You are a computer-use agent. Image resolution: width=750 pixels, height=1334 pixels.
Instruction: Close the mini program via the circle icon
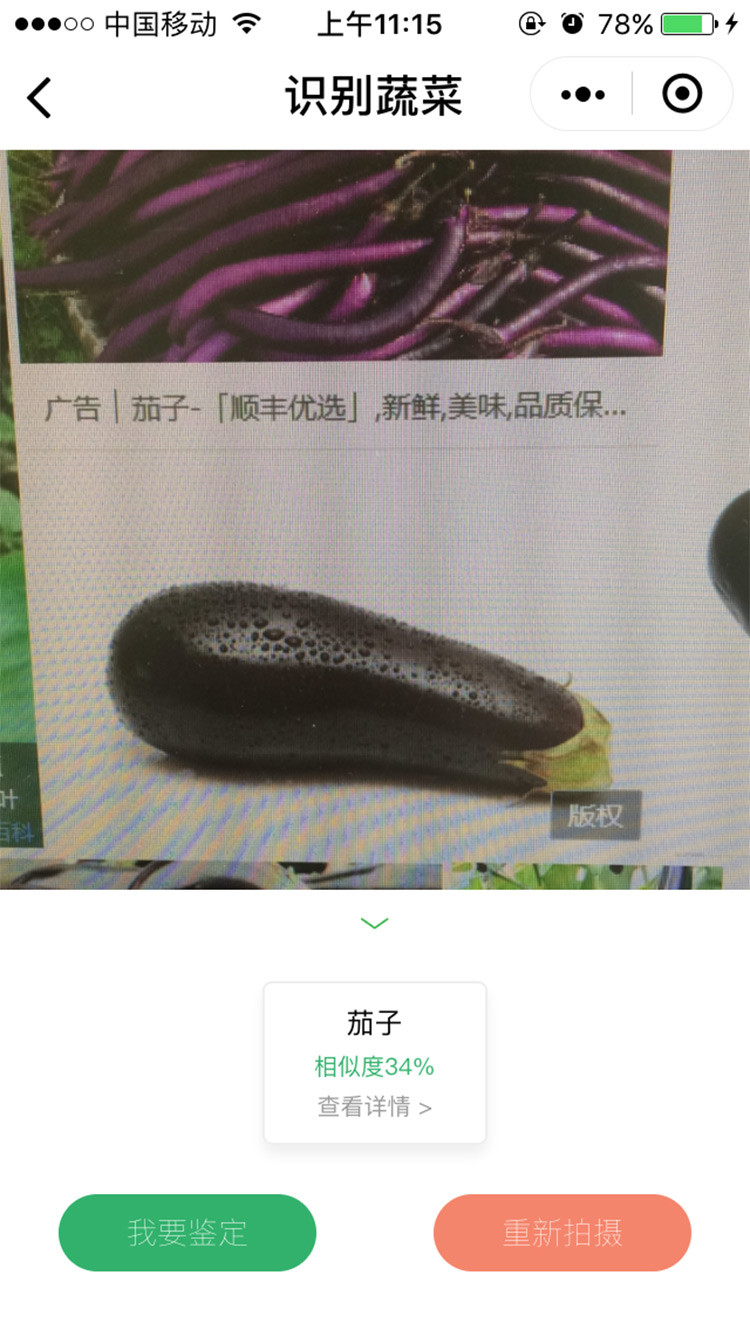click(x=682, y=94)
